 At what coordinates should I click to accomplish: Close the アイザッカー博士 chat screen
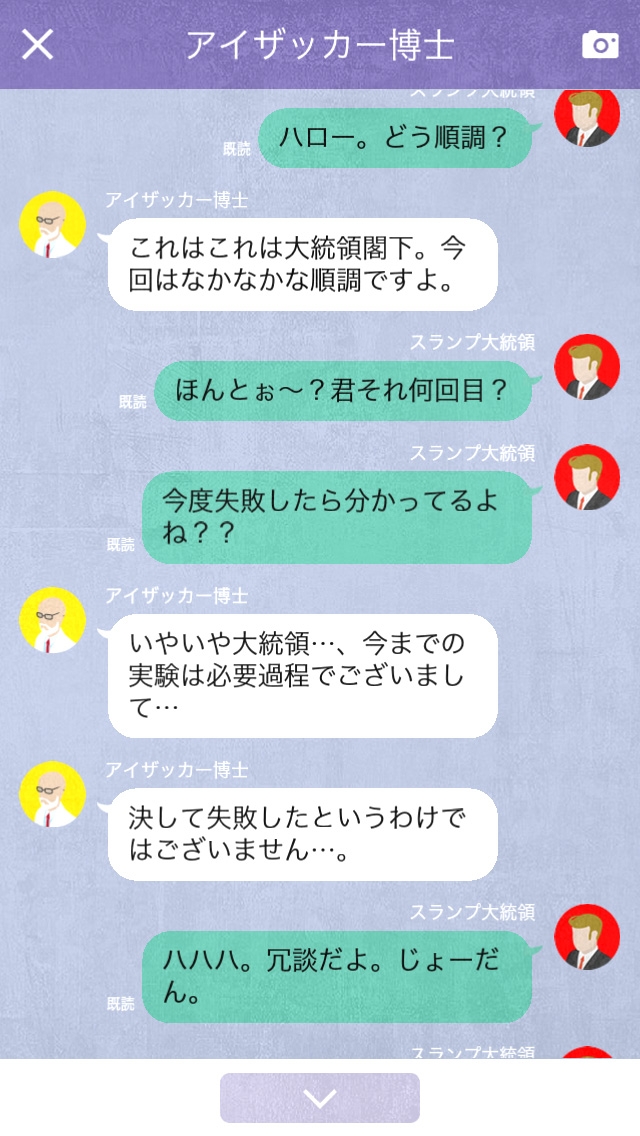[x=38, y=44]
